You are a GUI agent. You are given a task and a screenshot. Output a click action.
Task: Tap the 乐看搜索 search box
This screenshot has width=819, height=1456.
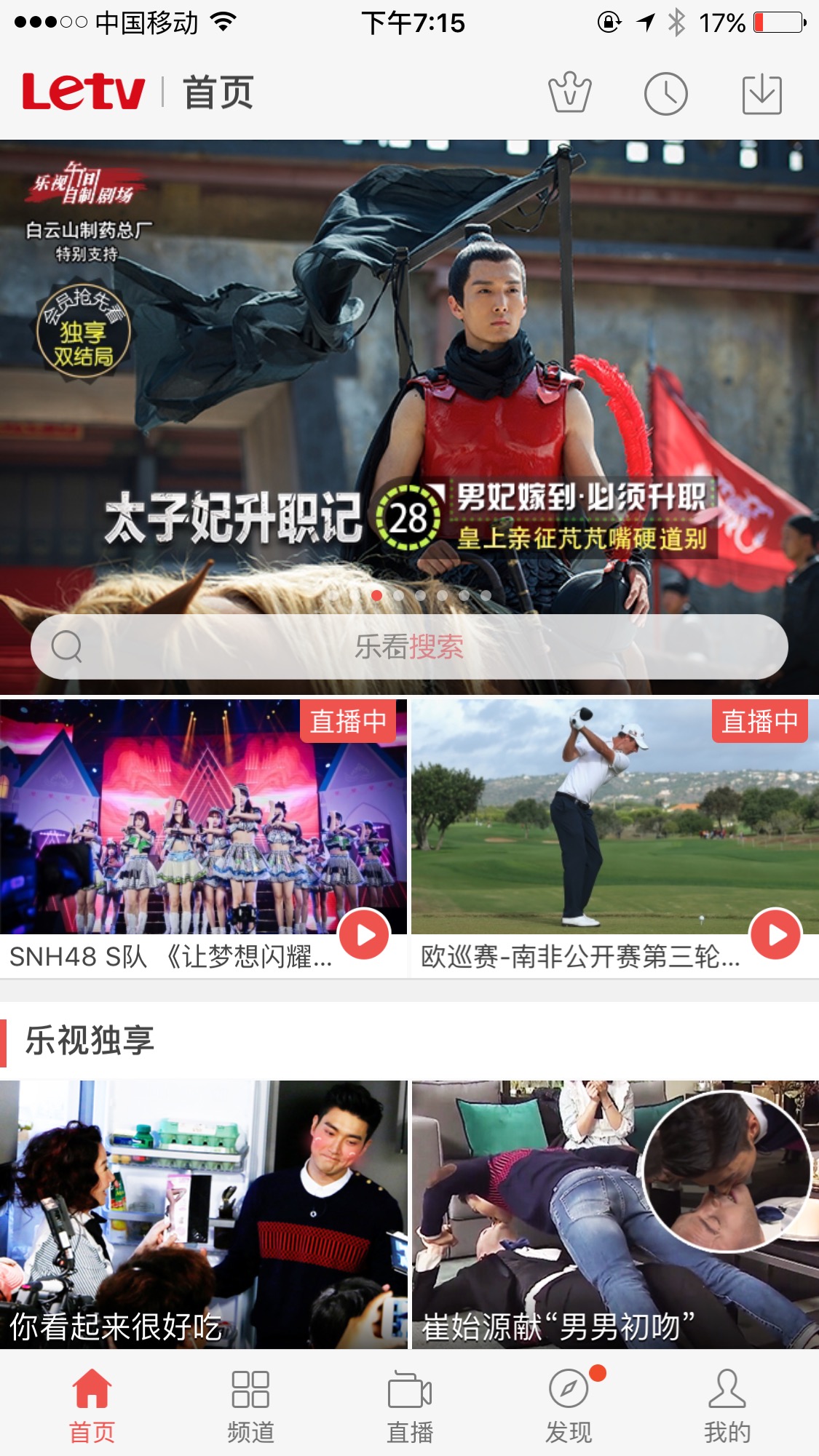(409, 647)
